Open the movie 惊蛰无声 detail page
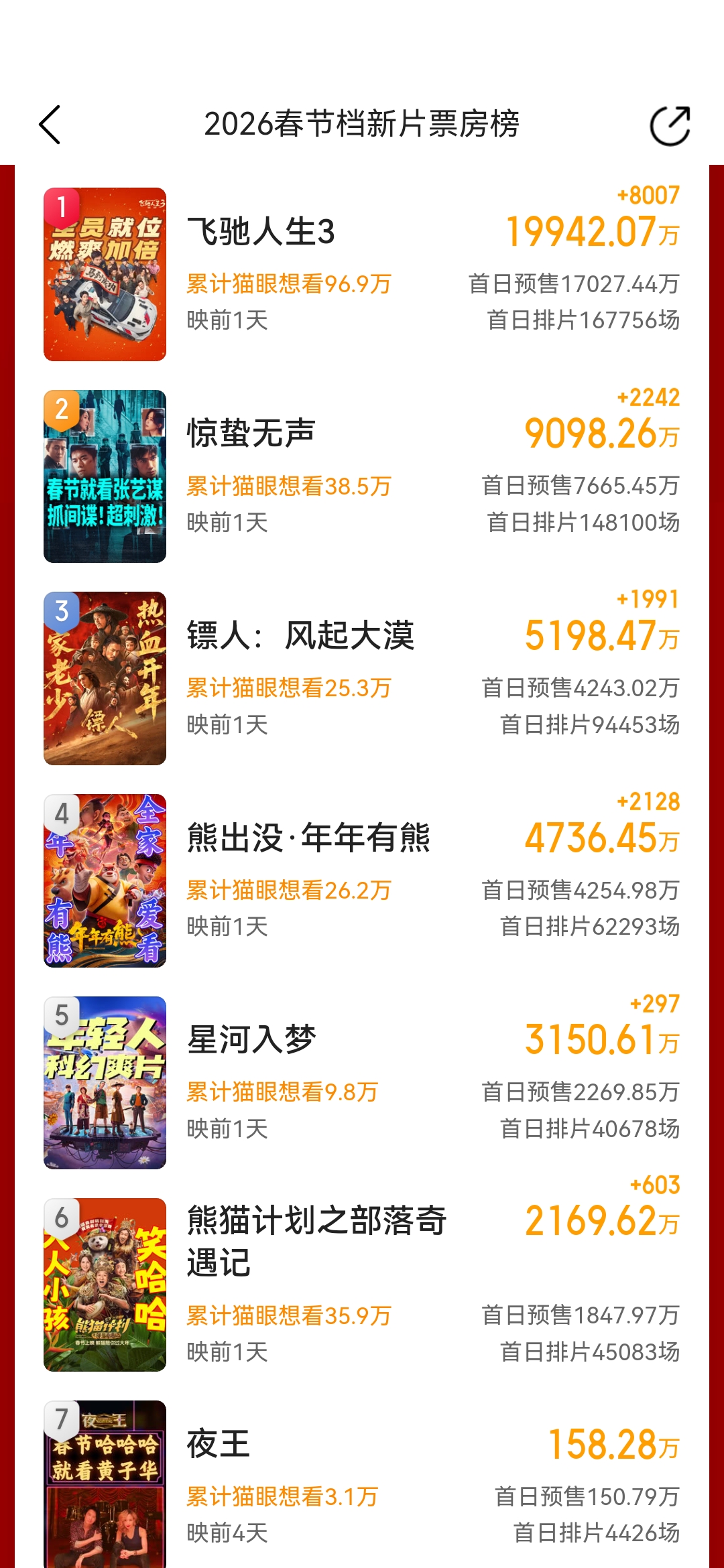 click(251, 432)
